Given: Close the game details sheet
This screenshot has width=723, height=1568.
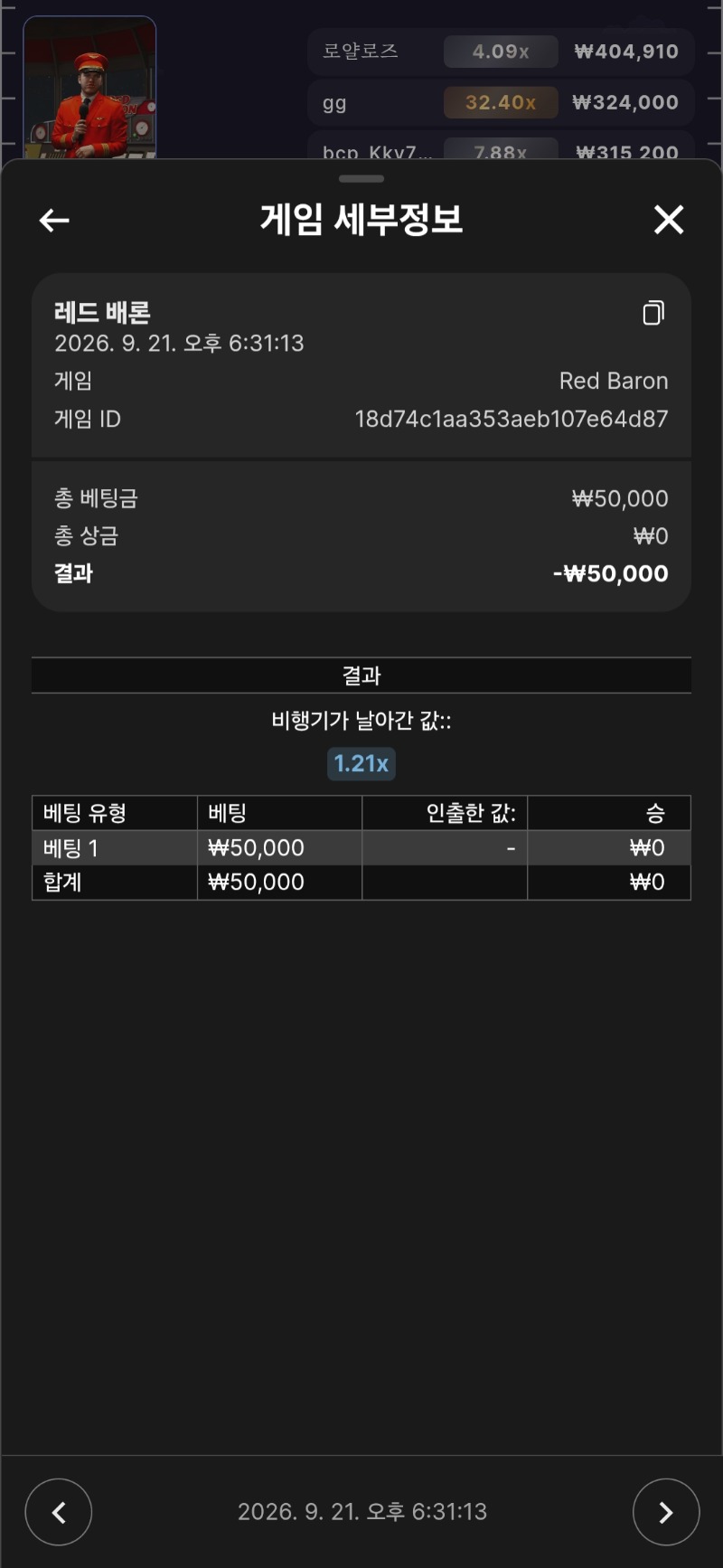Looking at the screenshot, I should 669,219.
